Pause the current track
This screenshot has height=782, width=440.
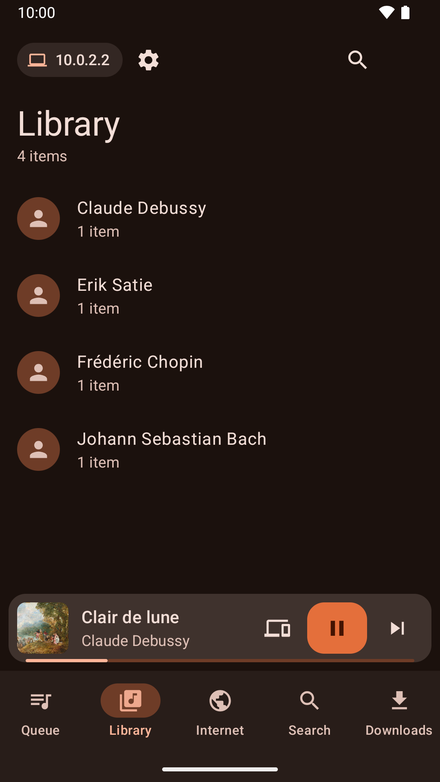(x=337, y=628)
